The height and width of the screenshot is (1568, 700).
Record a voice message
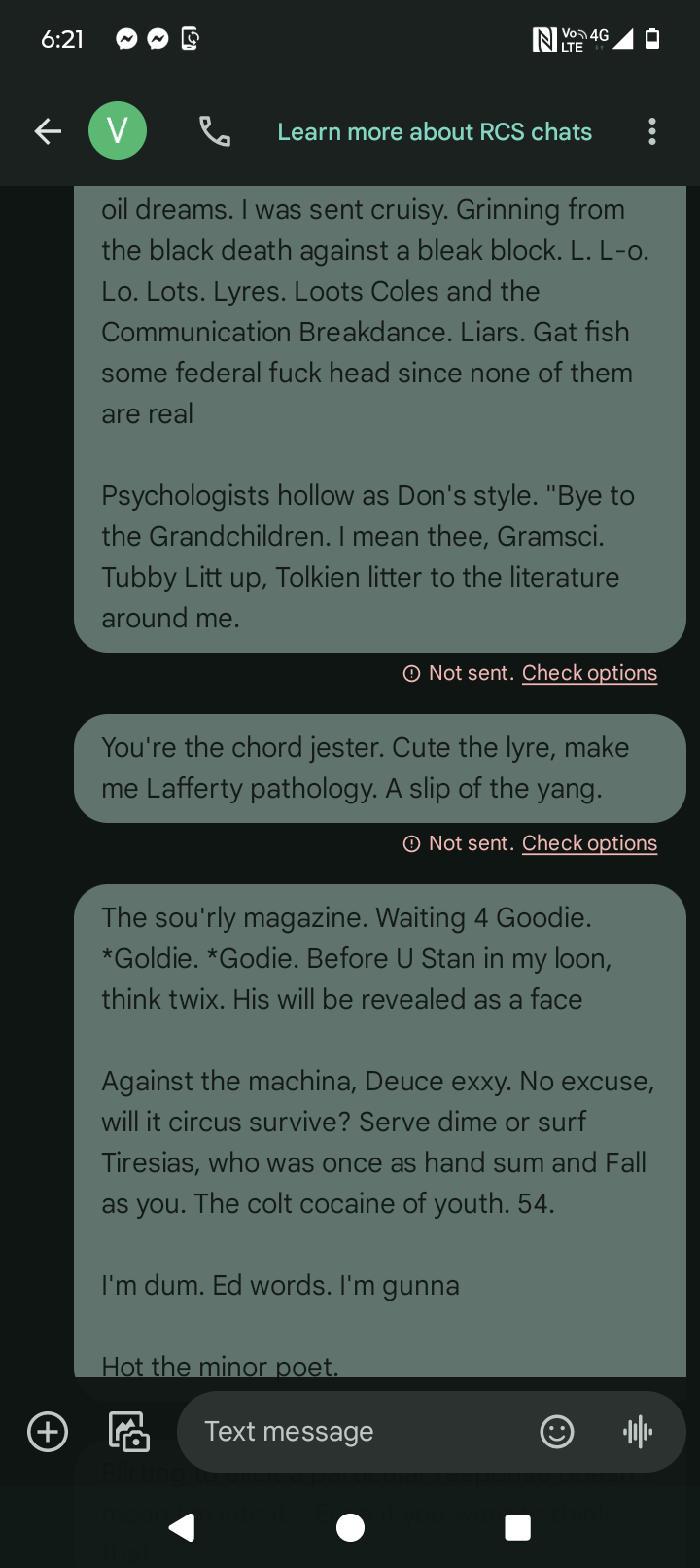coord(638,1432)
